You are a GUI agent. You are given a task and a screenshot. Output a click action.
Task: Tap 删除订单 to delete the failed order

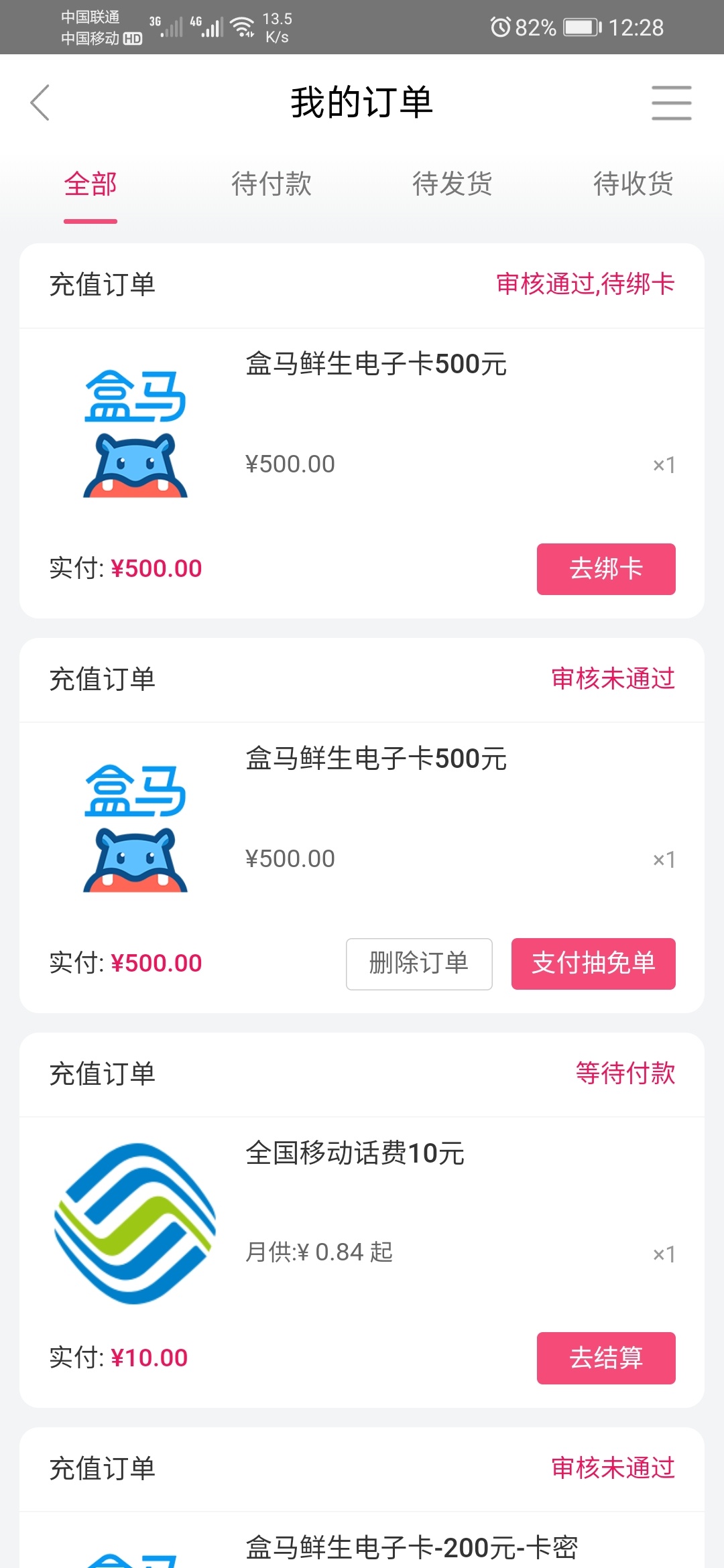tap(419, 964)
